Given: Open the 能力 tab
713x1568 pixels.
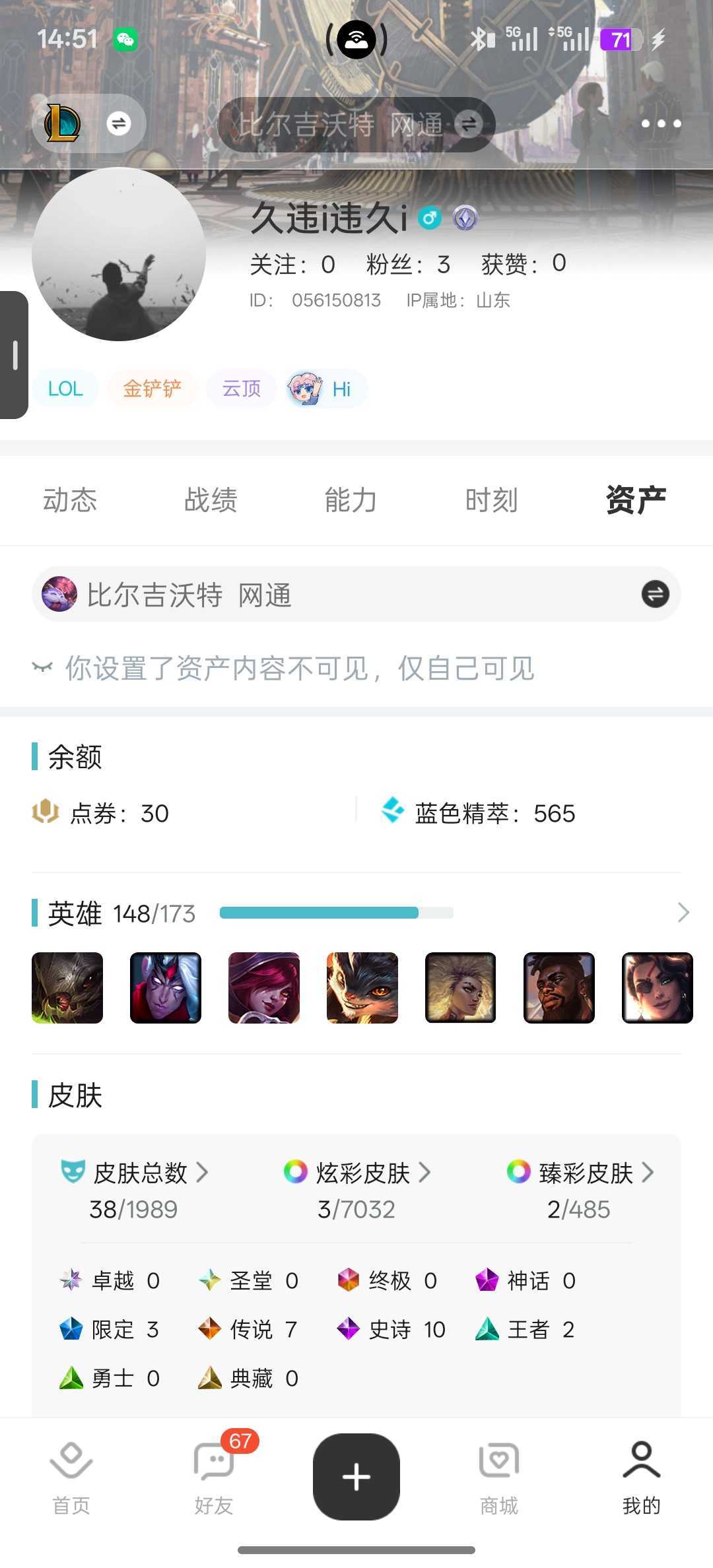Looking at the screenshot, I should (351, 500).
